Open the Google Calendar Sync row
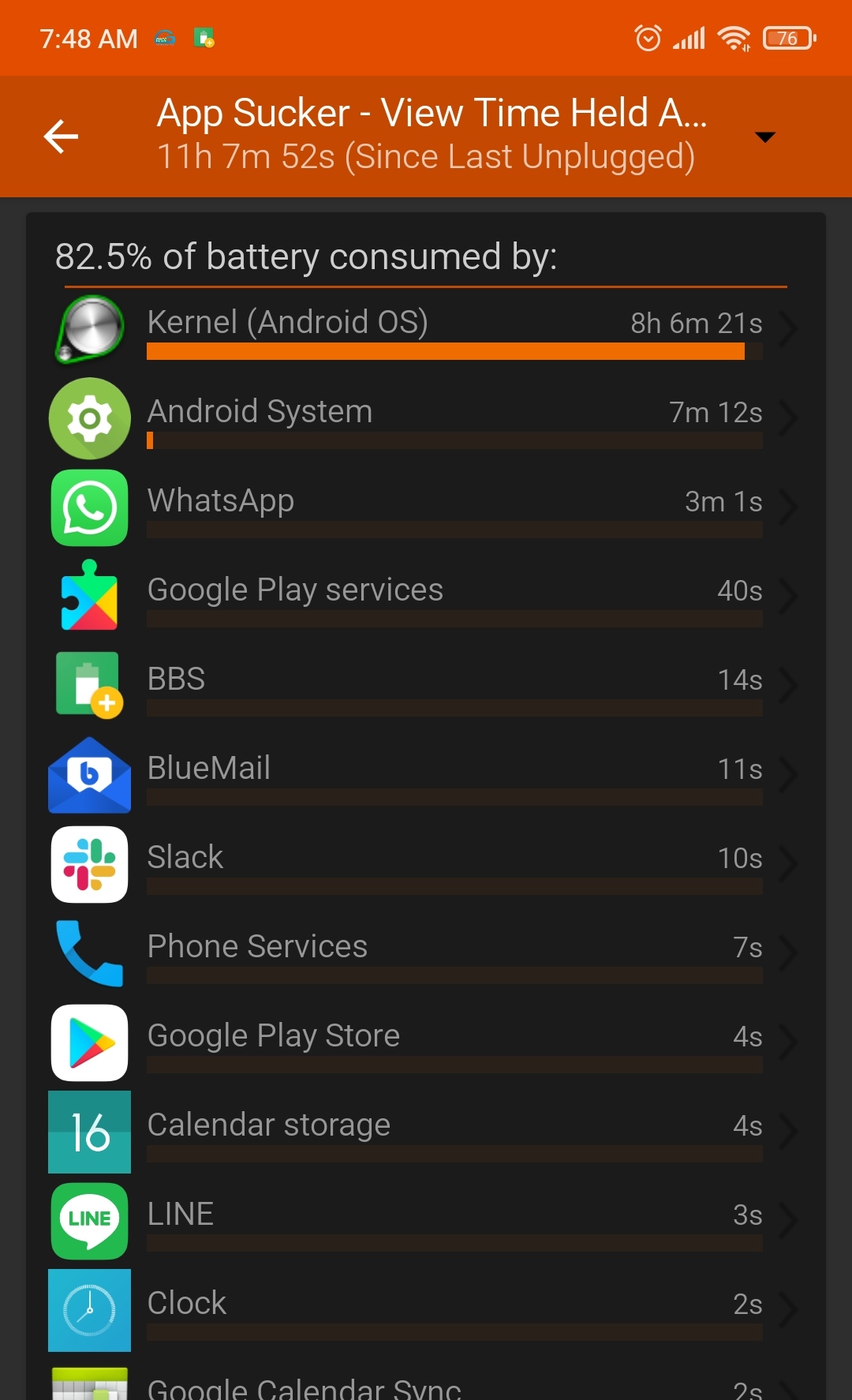 pyautogui.click(x=426, y=1379)
